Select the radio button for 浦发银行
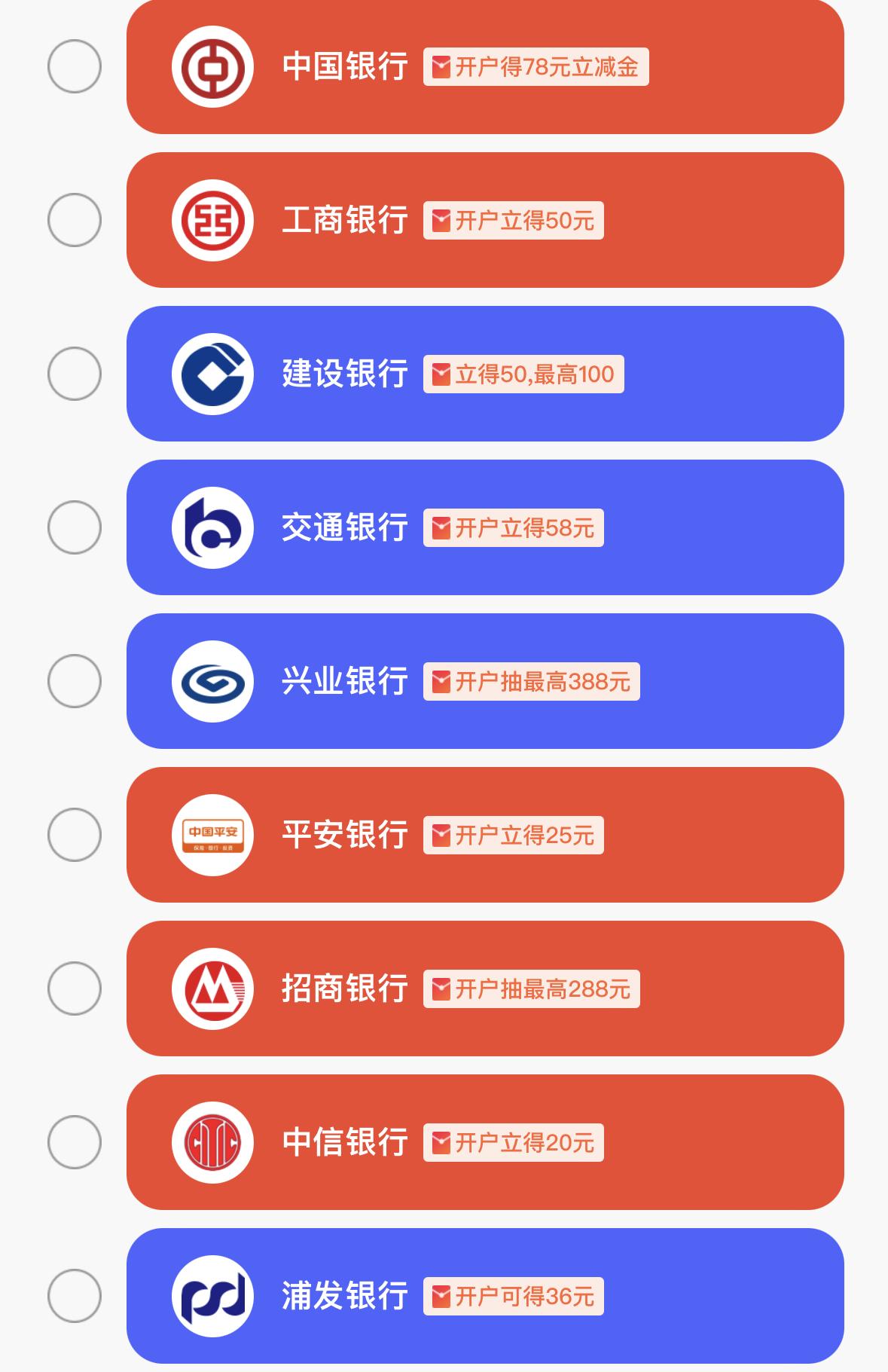Screen dimensions: 888x1372 [75, 1294]
